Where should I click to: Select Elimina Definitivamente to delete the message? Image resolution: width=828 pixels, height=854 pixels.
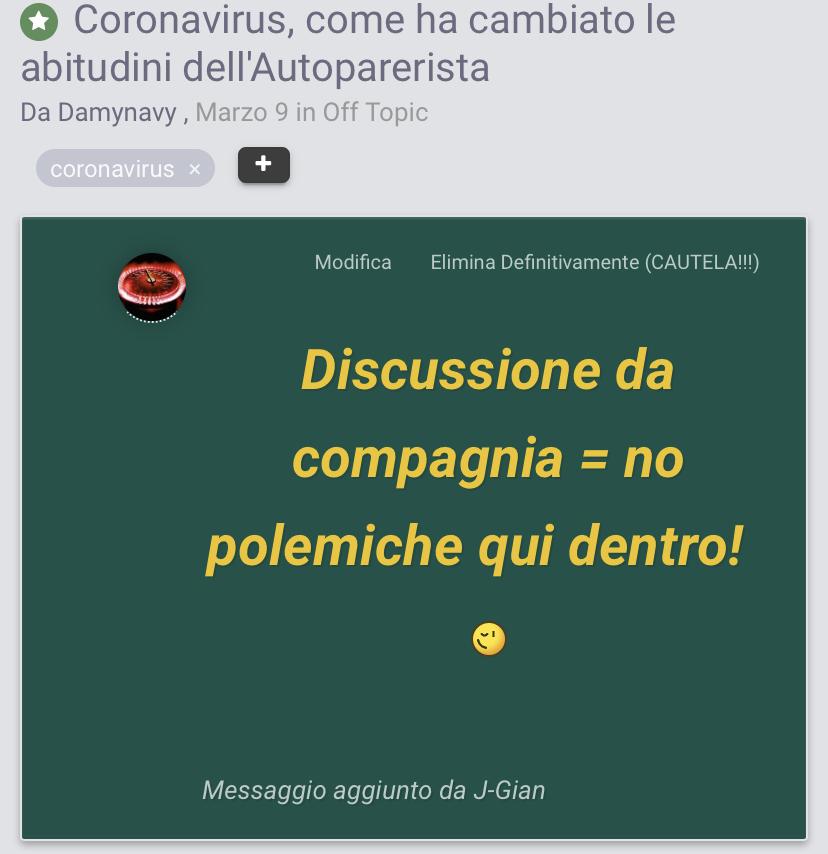tap(594, 262)
